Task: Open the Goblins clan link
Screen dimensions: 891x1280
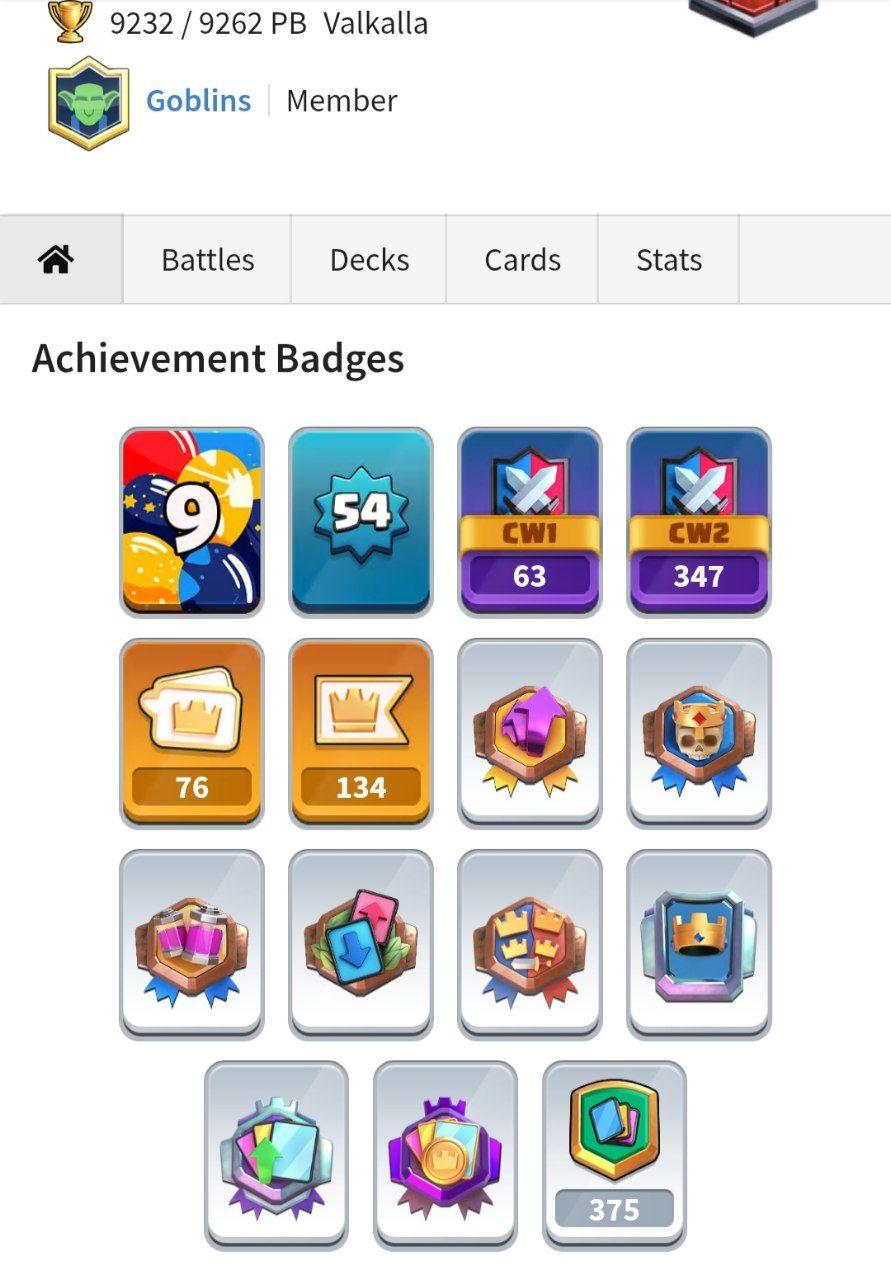Action: 198,101
